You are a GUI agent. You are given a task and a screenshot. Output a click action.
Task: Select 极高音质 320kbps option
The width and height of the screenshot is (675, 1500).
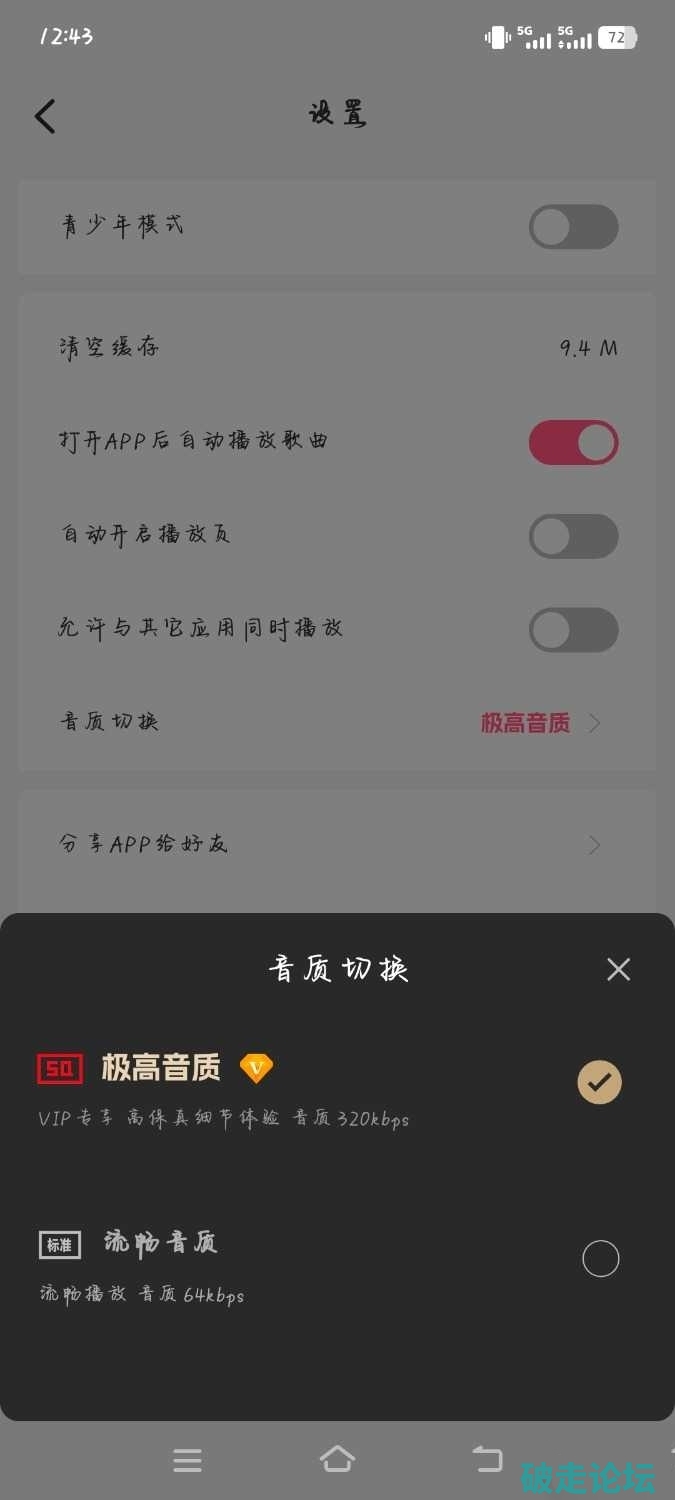click(x=599, y=1082)
